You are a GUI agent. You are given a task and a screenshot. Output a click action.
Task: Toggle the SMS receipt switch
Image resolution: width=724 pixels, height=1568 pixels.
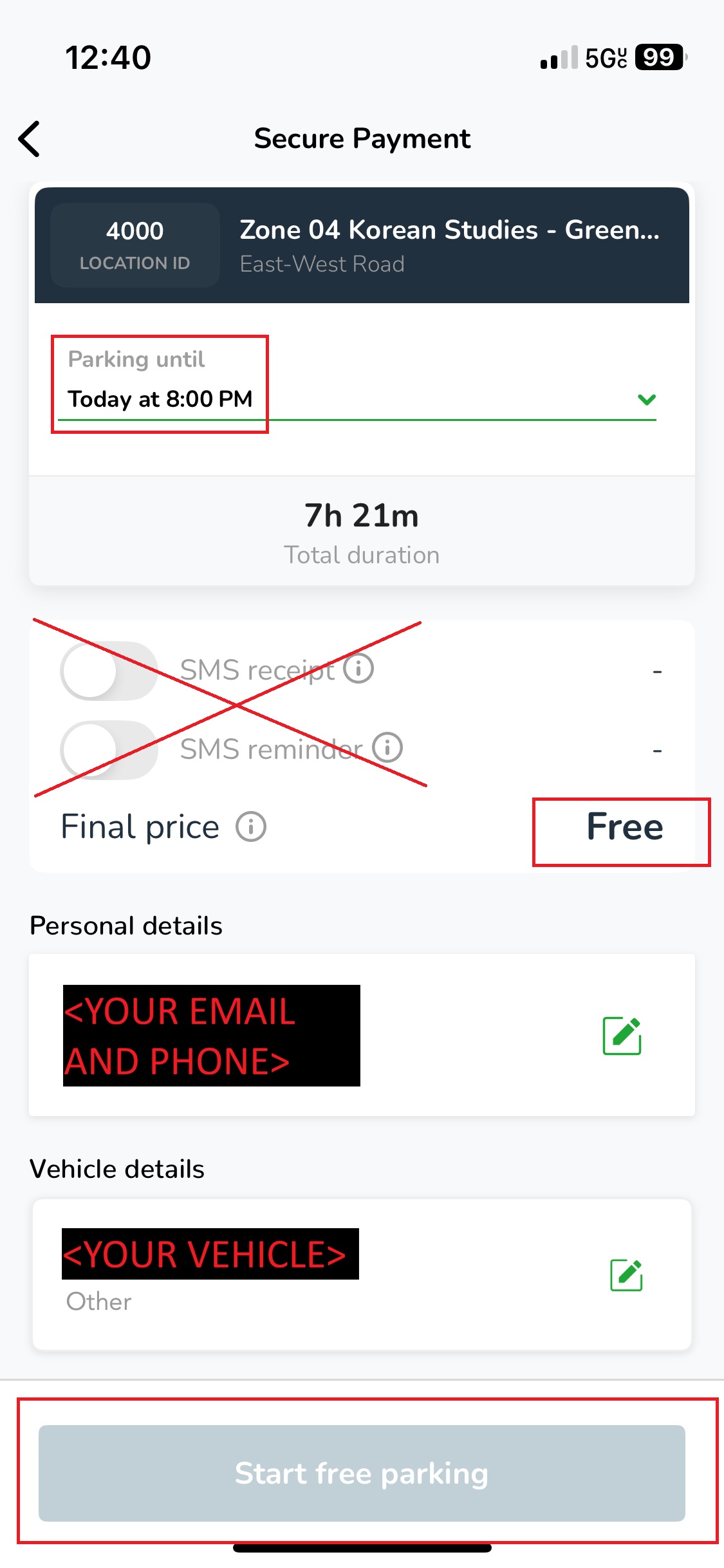(x=108, y=671)
